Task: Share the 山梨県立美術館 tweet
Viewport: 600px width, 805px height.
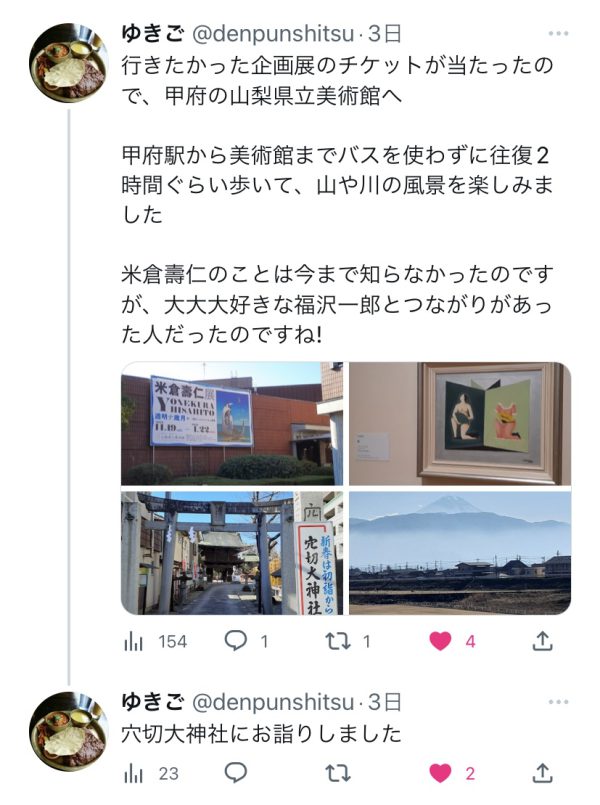Action: click(542, 641)
